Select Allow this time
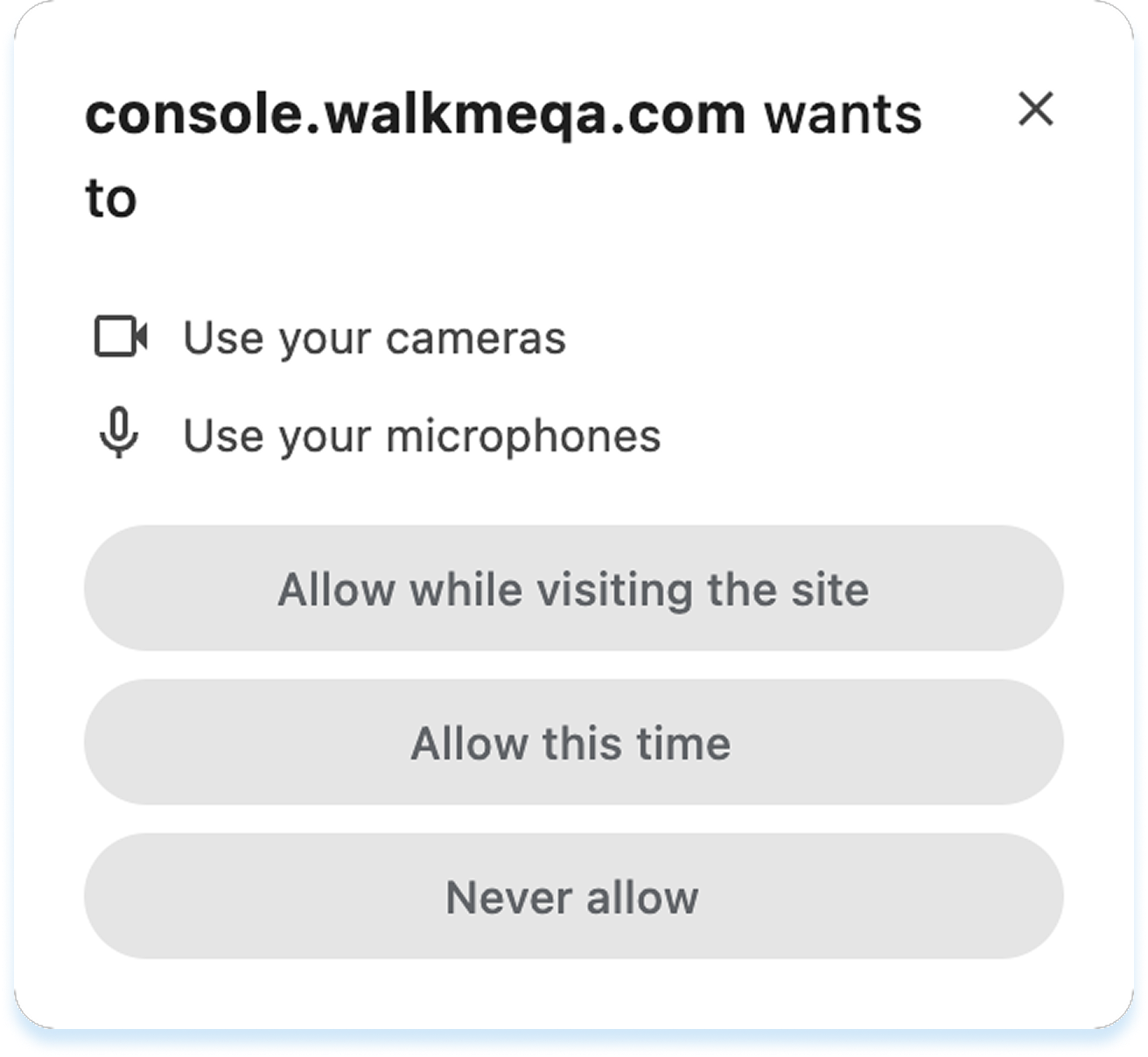The width and height of the screenshot is (1148, 1057). click(x=574, y=742)
